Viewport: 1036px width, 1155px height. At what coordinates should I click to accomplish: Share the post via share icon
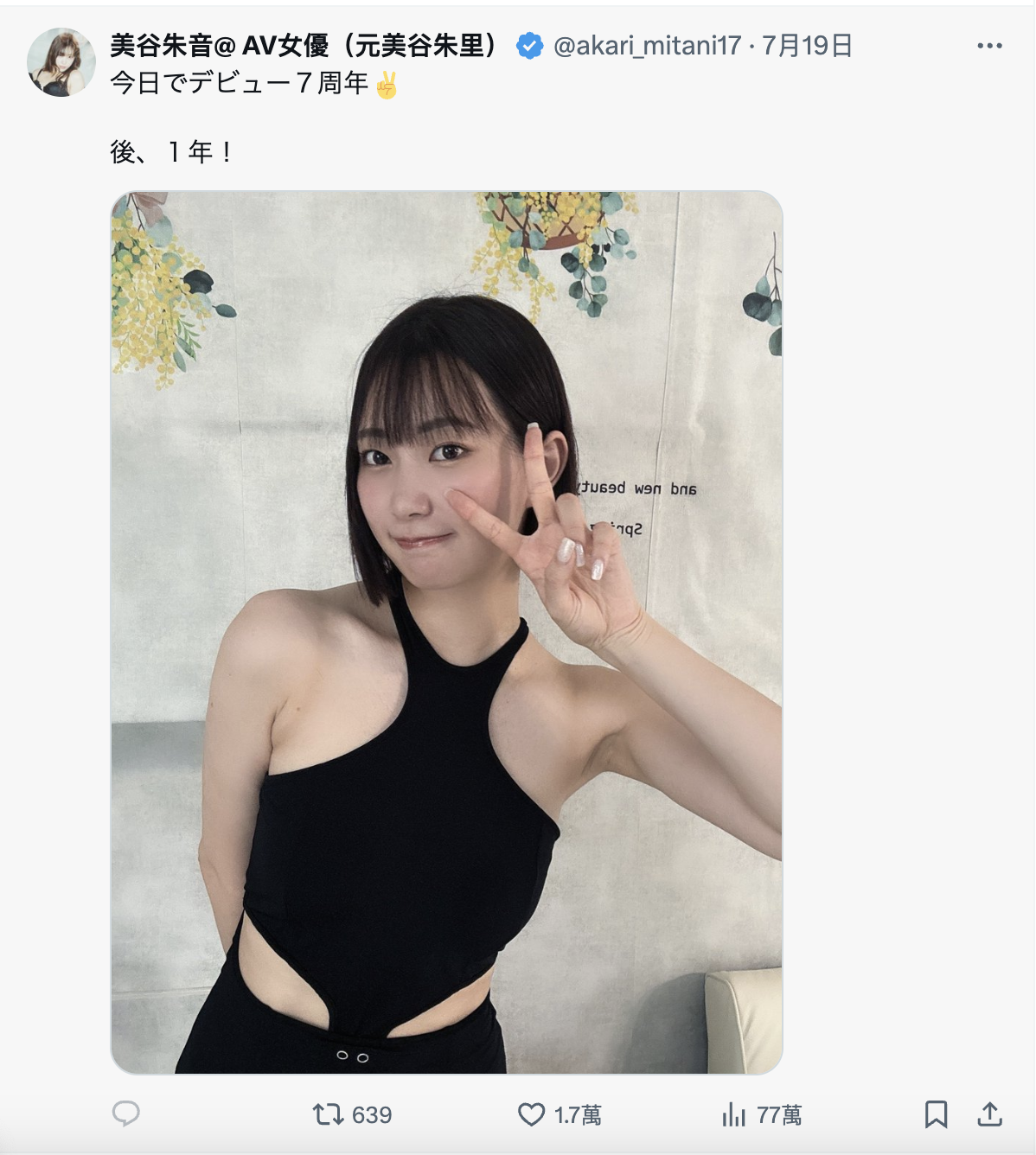(989, 1114)
